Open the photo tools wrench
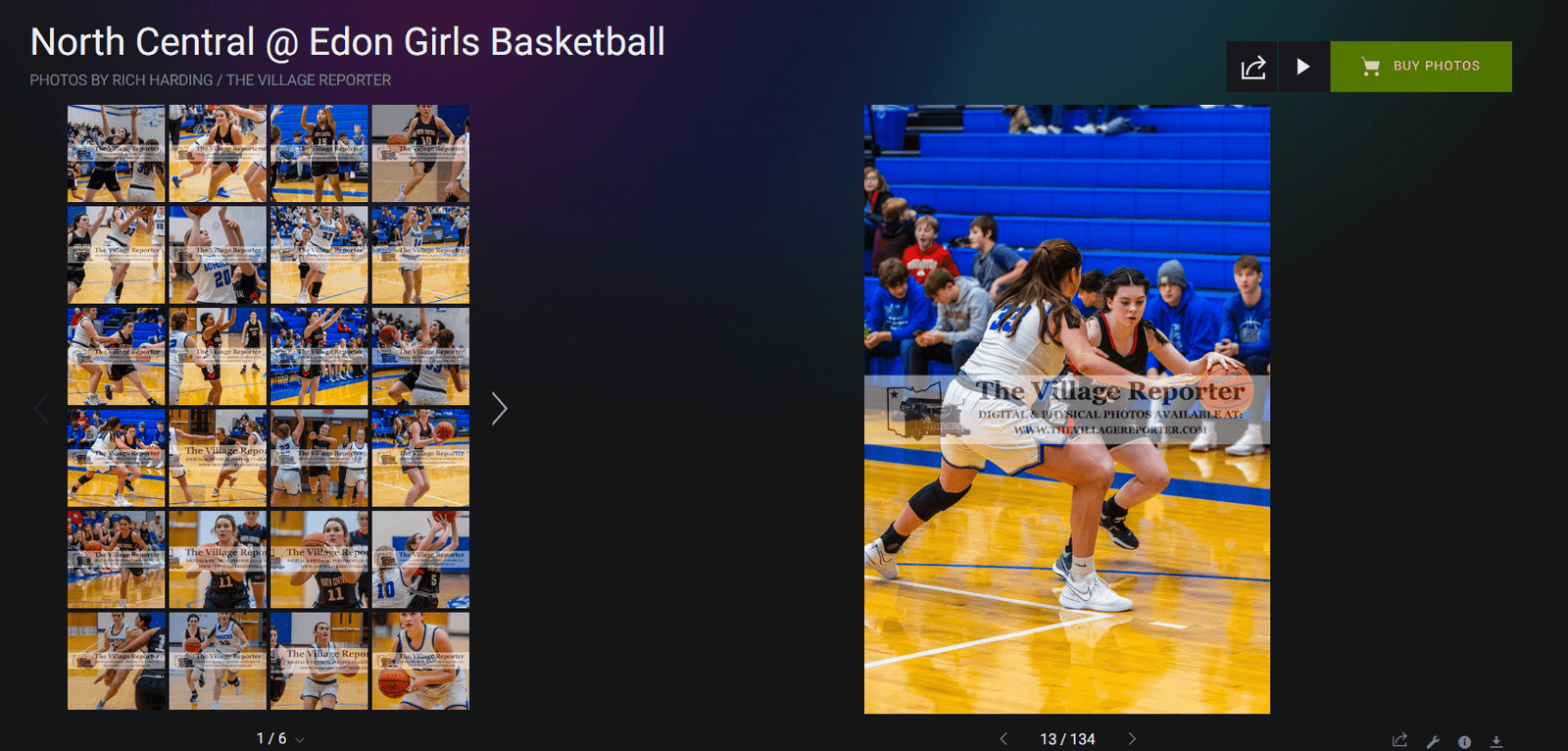Screen dimensions: 1568x751 1432,742
